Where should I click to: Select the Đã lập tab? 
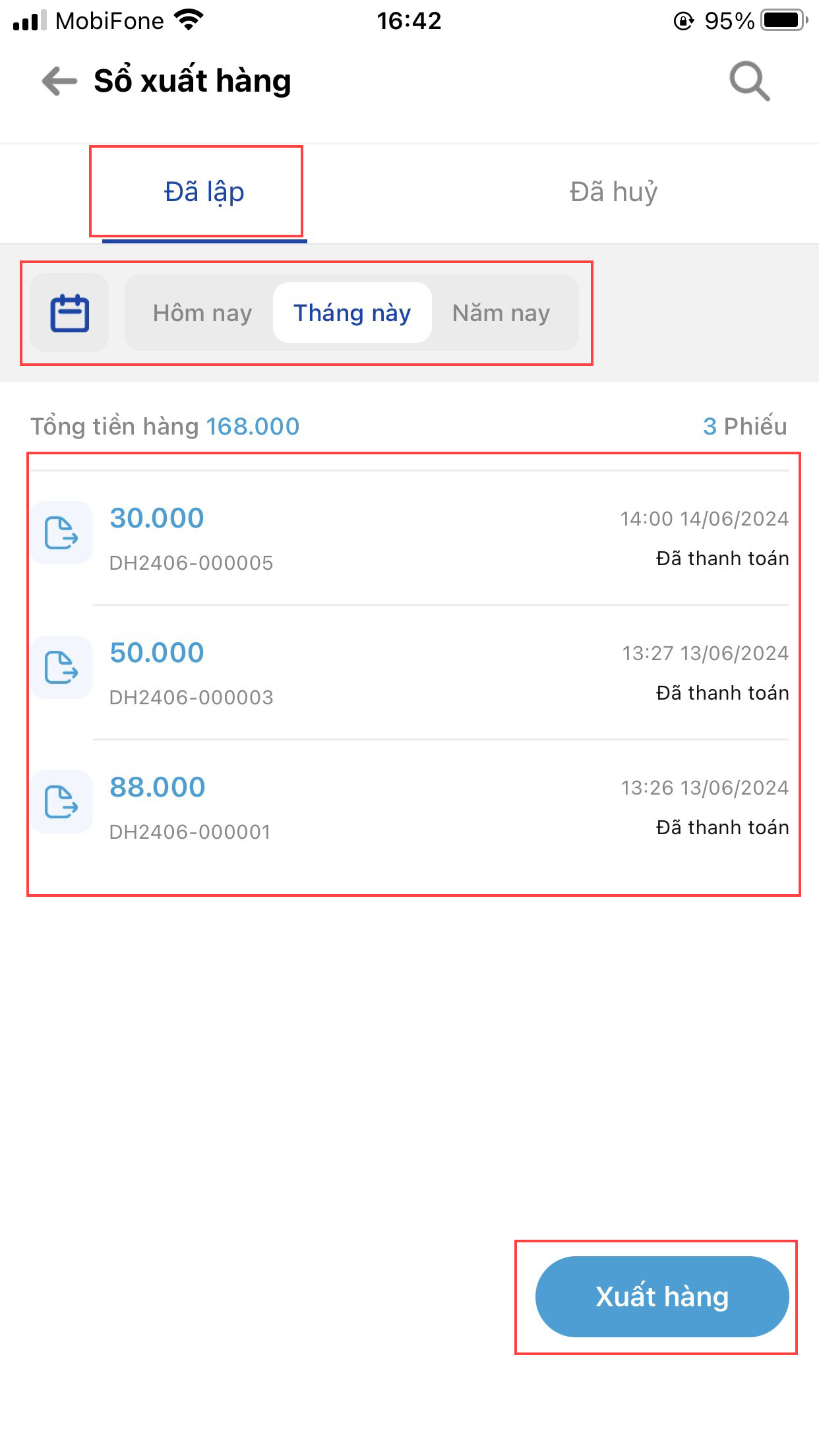click(x=204, y=192)
